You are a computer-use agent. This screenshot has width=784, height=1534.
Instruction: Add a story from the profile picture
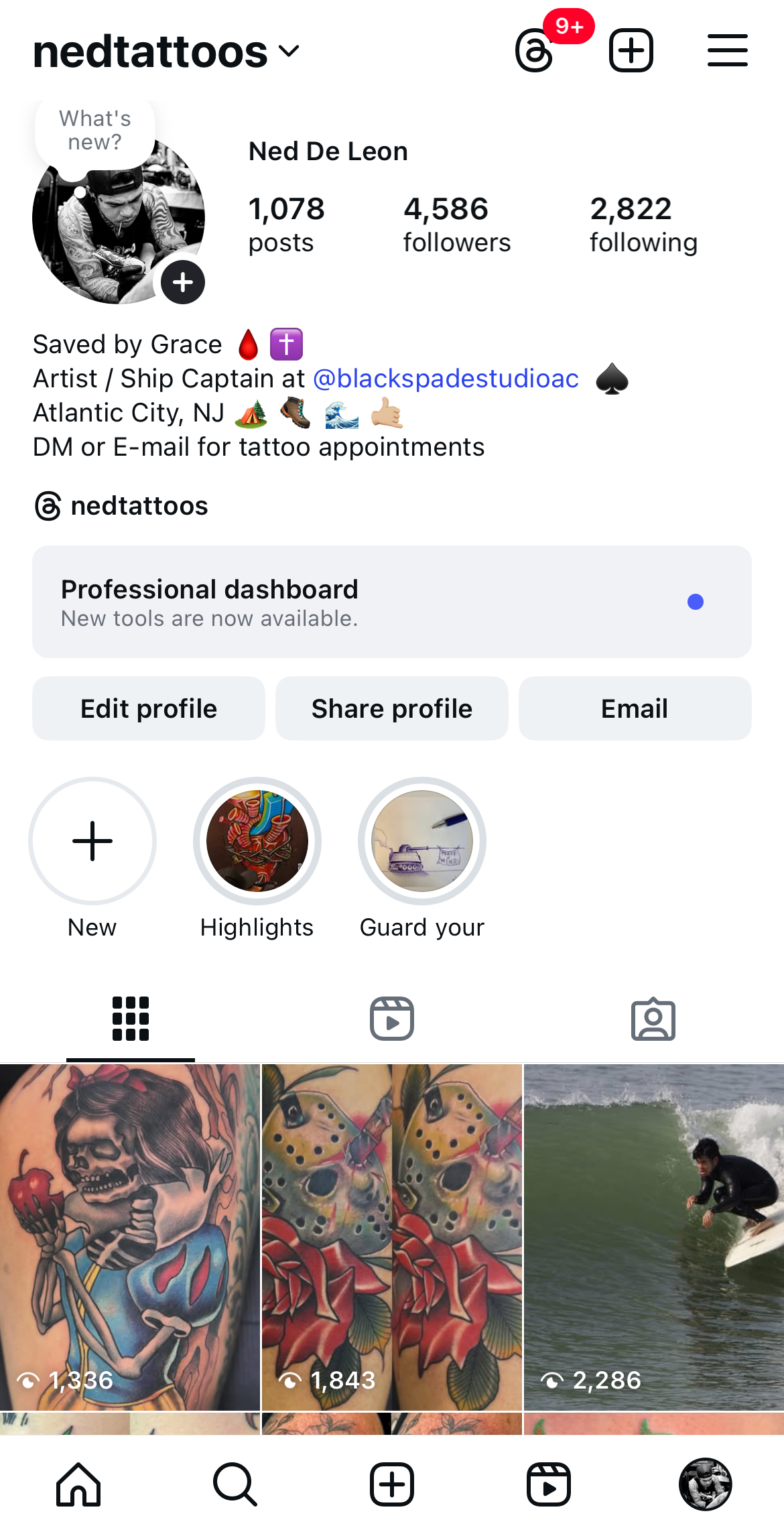click(182, 282)
